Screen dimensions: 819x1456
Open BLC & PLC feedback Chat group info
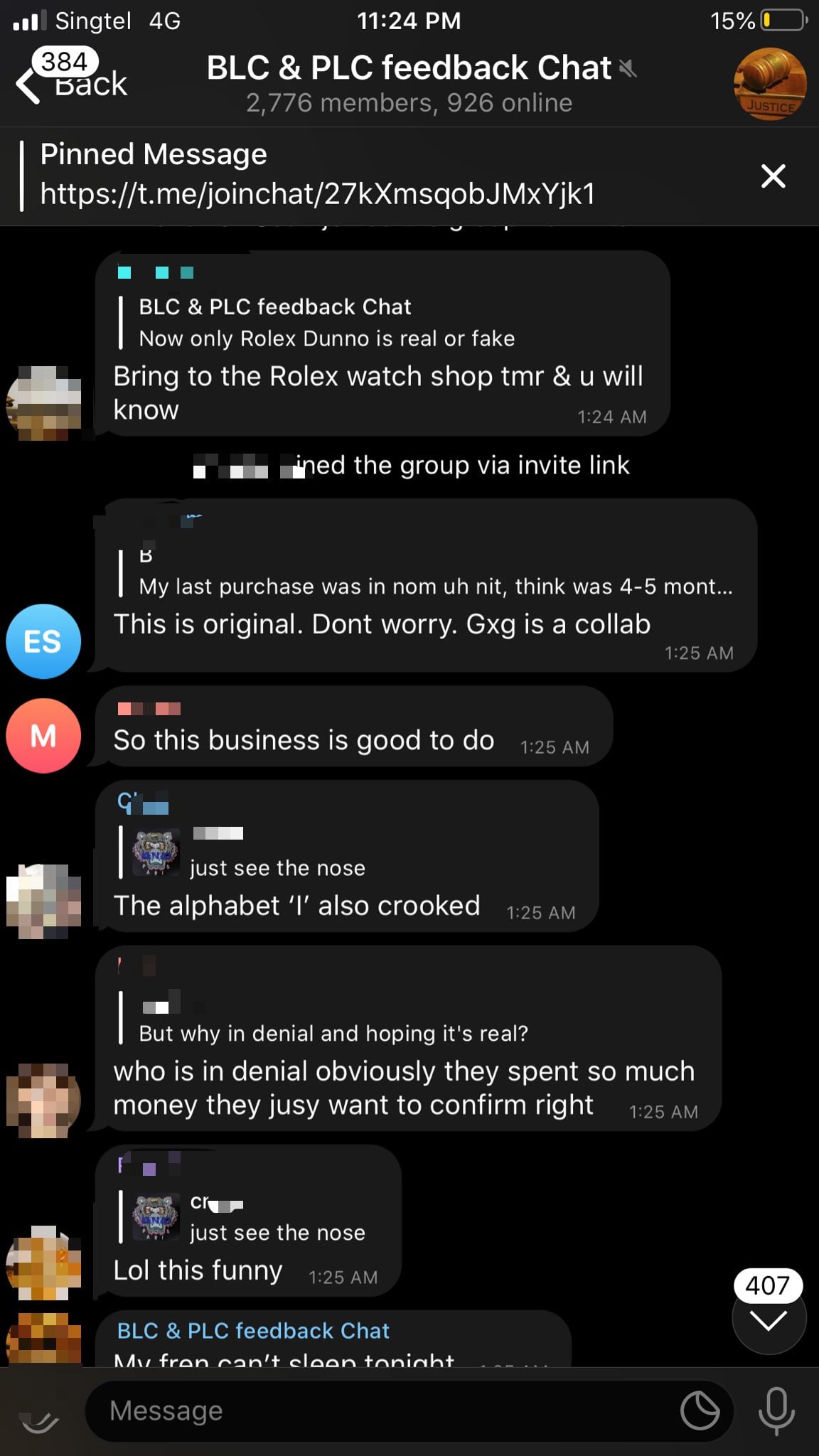[409, 84]
